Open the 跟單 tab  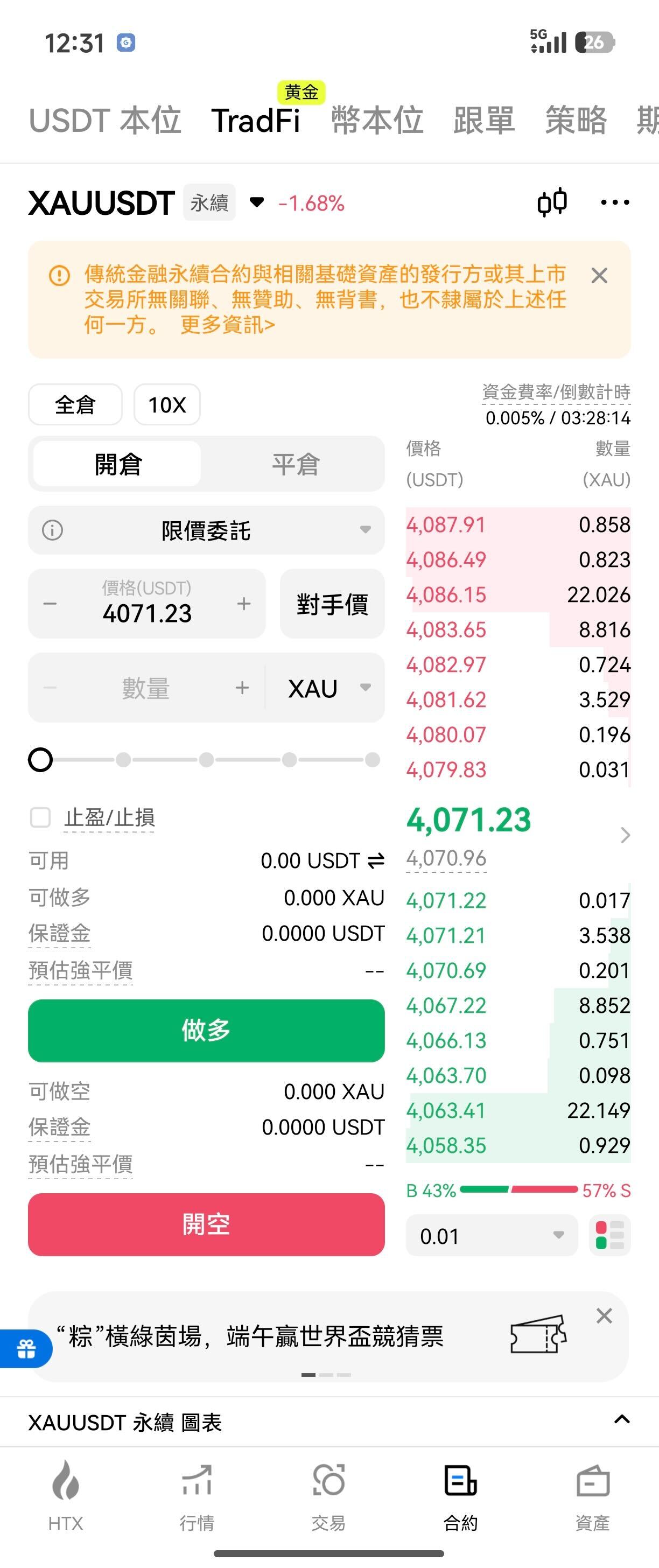(x=484, y=121)
